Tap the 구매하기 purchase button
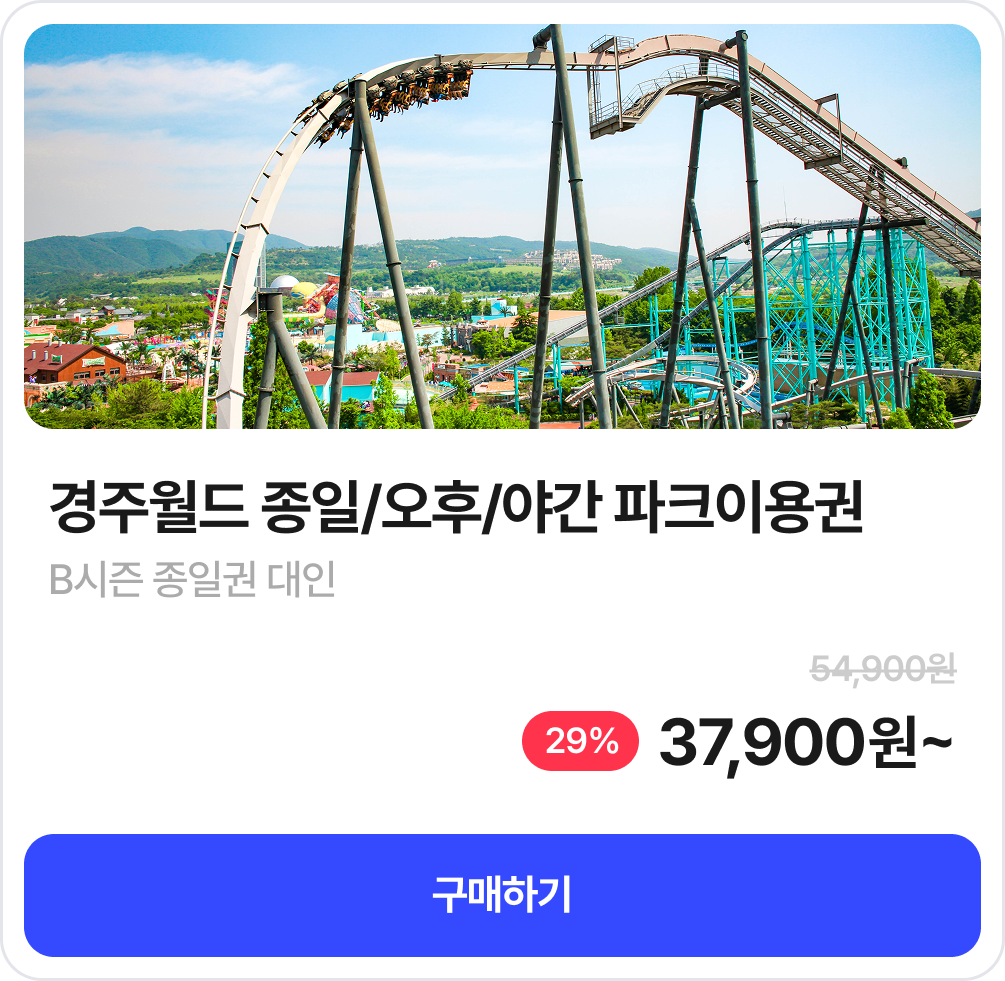1005x981 pixels. point(502,895)
